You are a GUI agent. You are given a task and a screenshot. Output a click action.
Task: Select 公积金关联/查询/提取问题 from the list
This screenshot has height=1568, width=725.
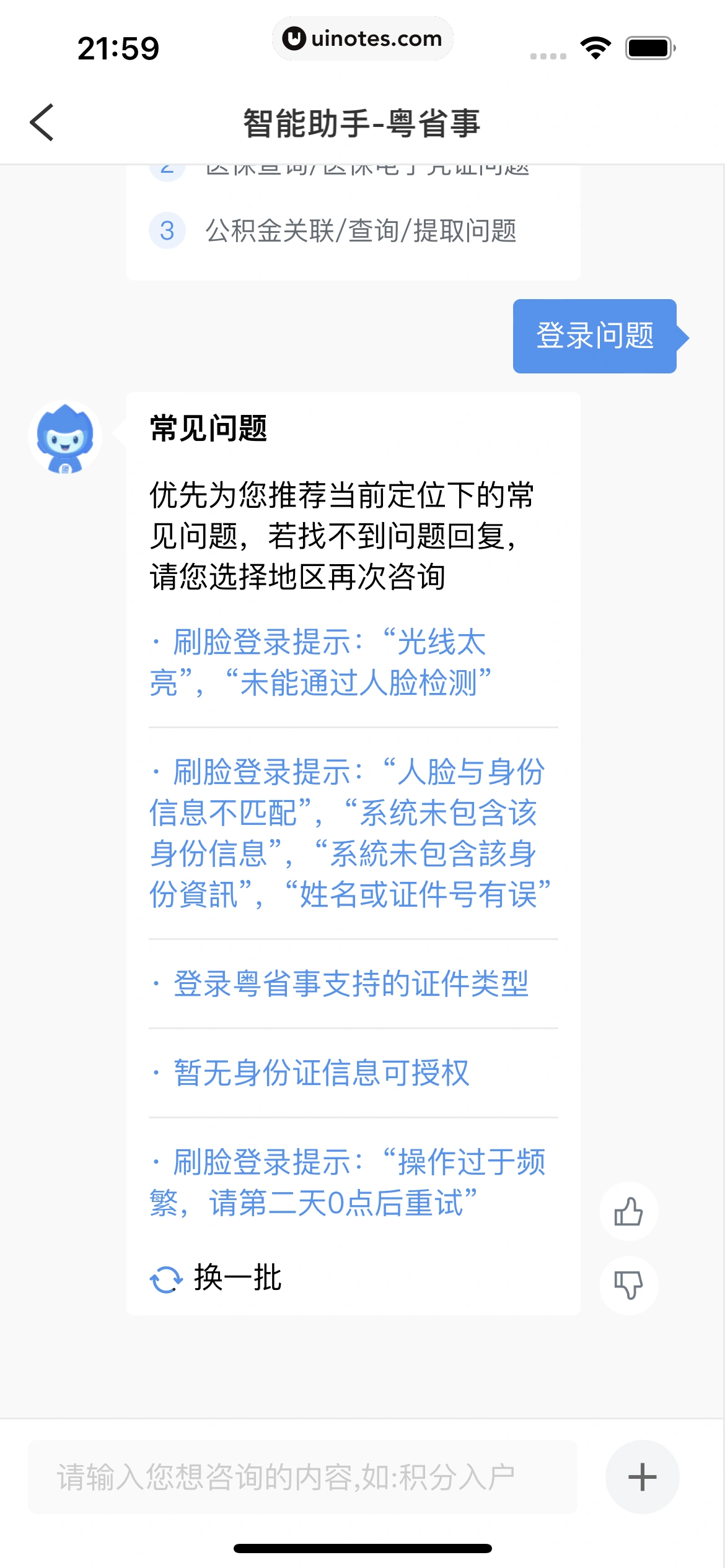point(362,232)
